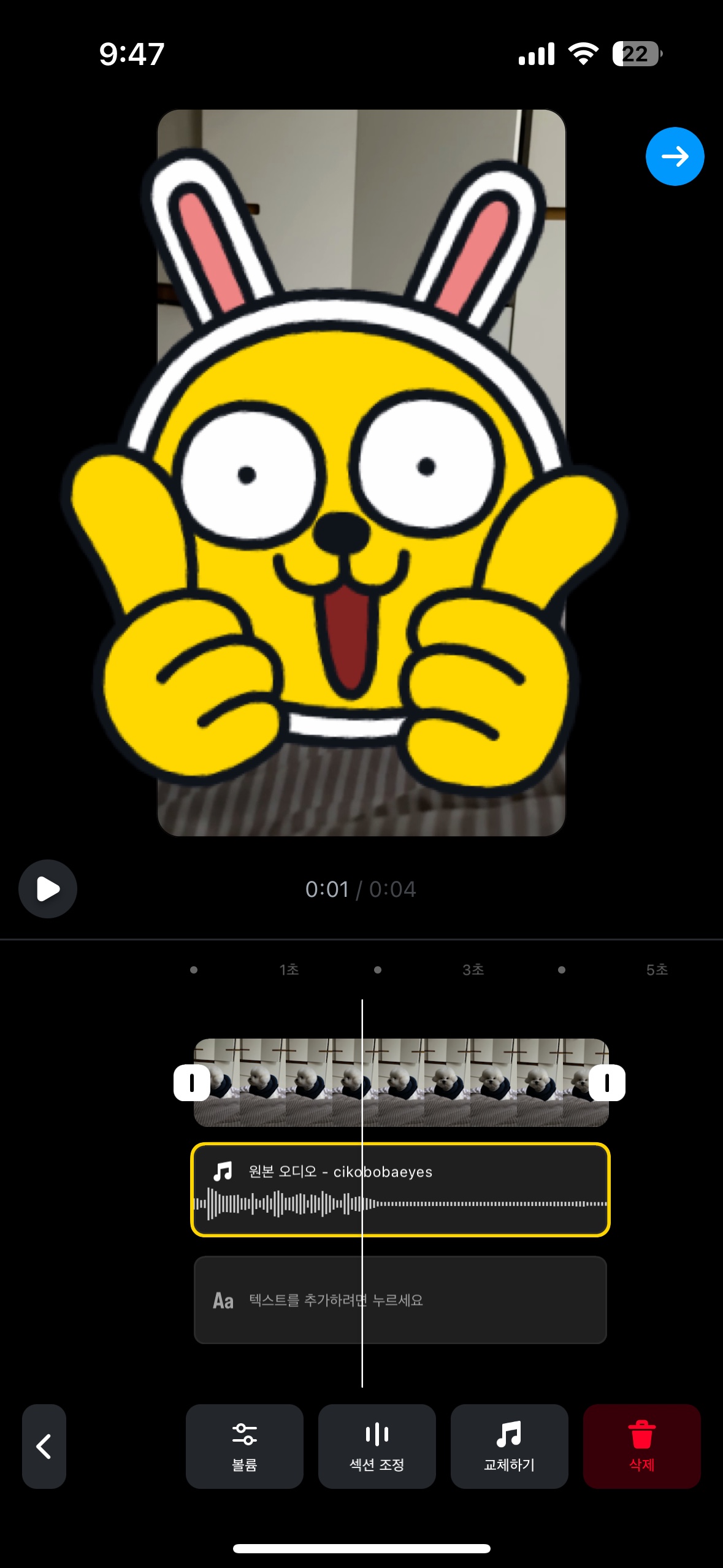Viewport: 723px width, 1568px height.
Task: Tap the blue next arrow button
Action: click(x=675, y=156)
